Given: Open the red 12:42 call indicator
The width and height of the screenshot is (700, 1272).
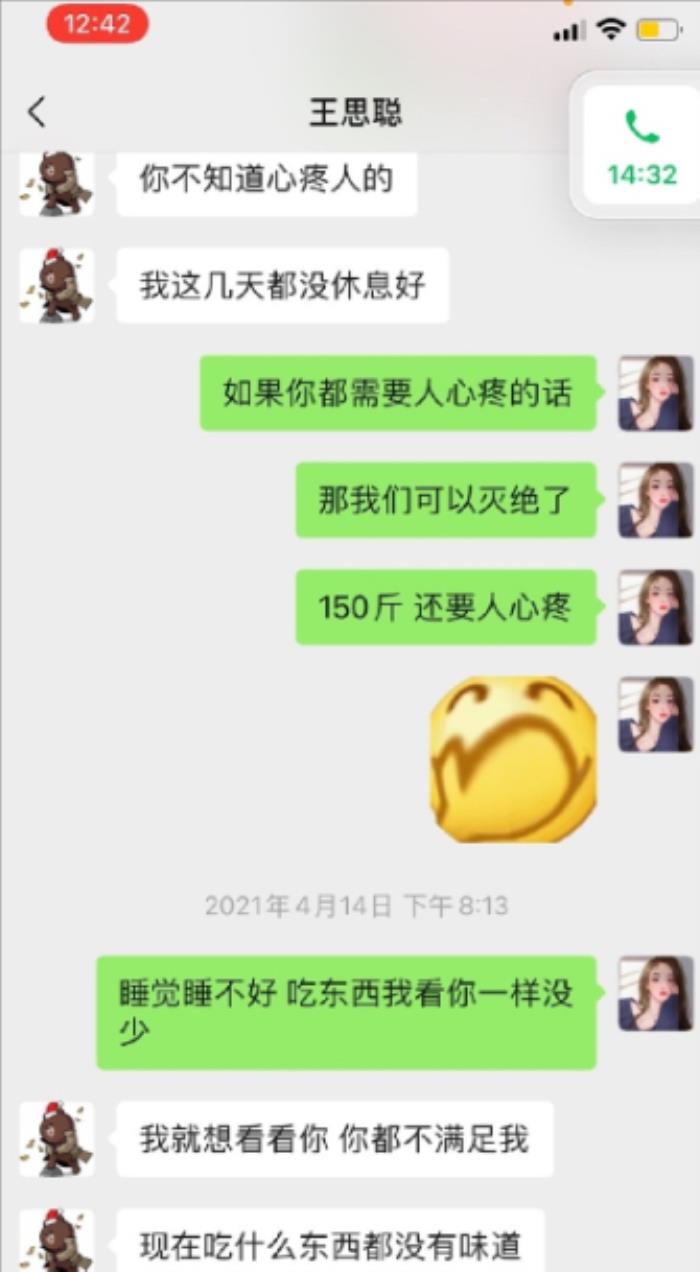Looking at the screenshot, I should pos(97,26).
